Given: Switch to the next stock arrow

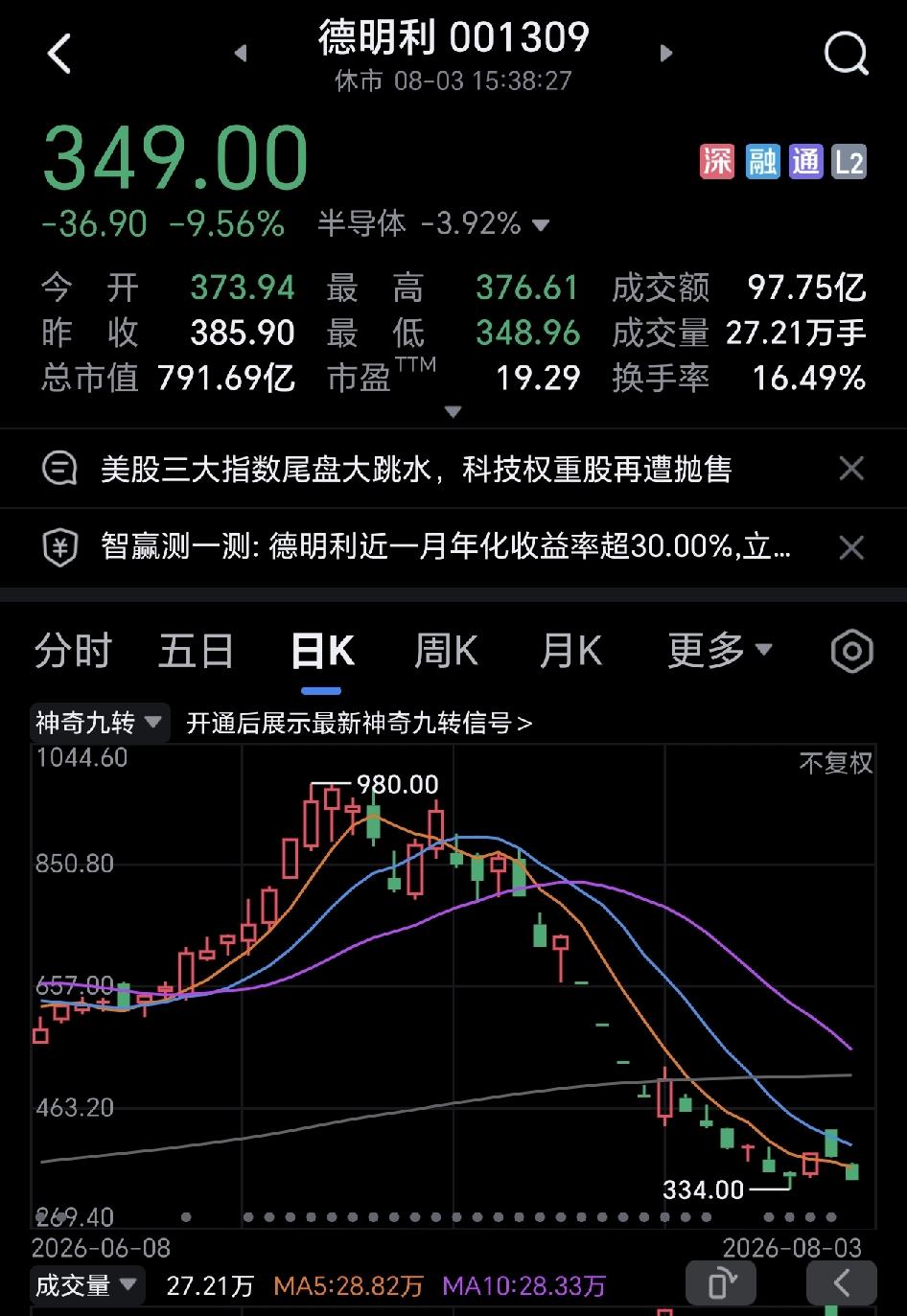Looking at the screenshot, I should coord(666,54).
